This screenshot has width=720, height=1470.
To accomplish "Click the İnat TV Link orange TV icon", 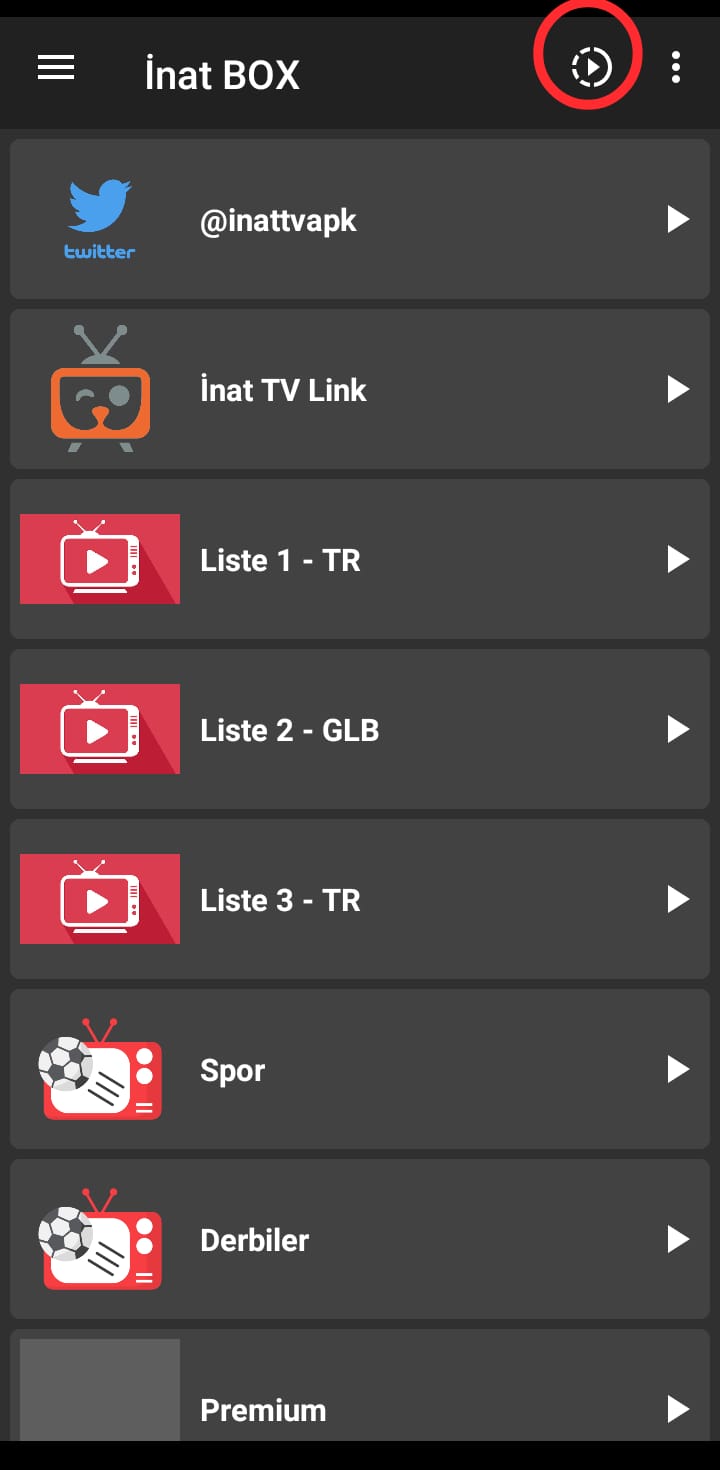I will [x=98, y=389].
